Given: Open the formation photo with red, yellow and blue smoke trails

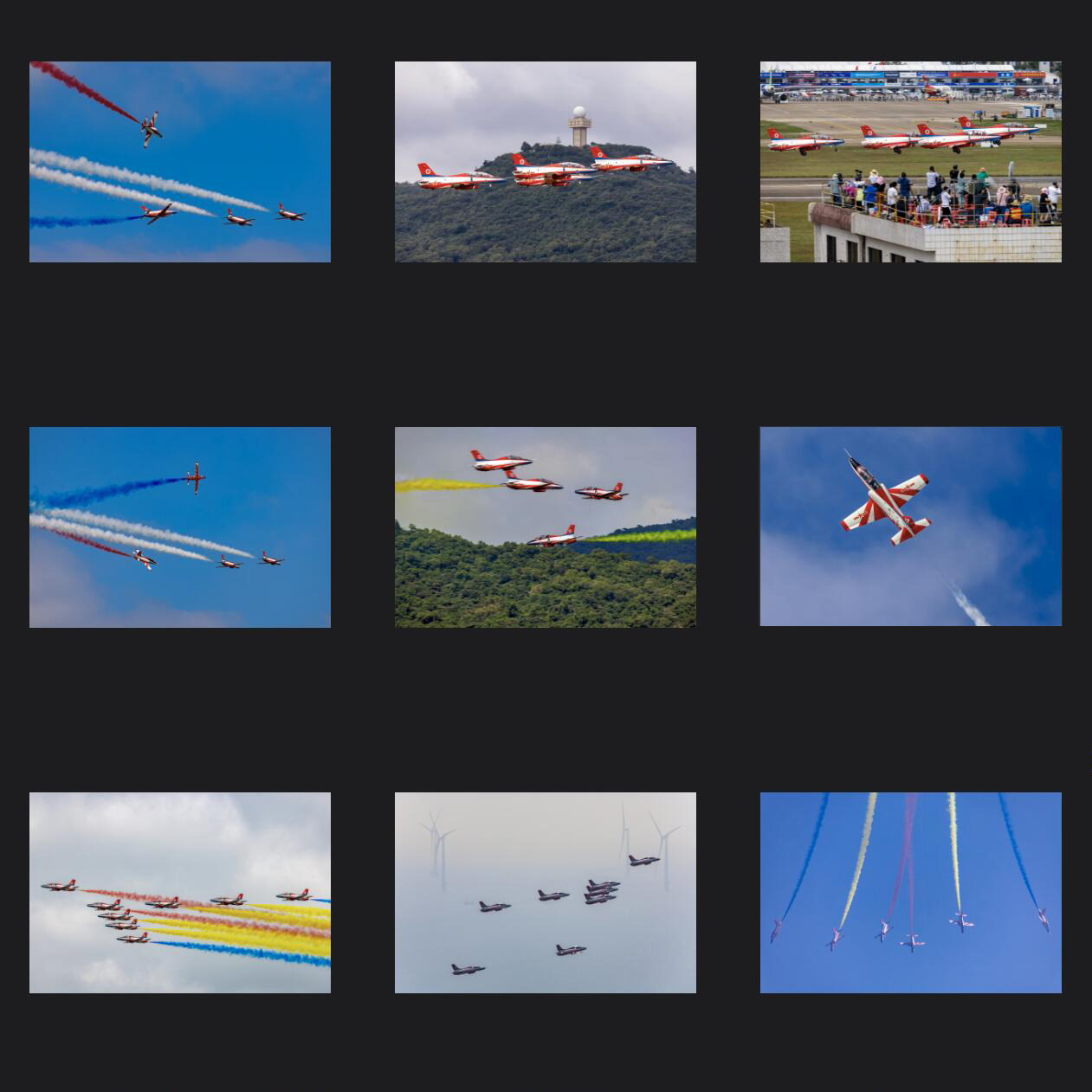Looking at the screenshot, I should pyautogui.click(x=179, y=892).
